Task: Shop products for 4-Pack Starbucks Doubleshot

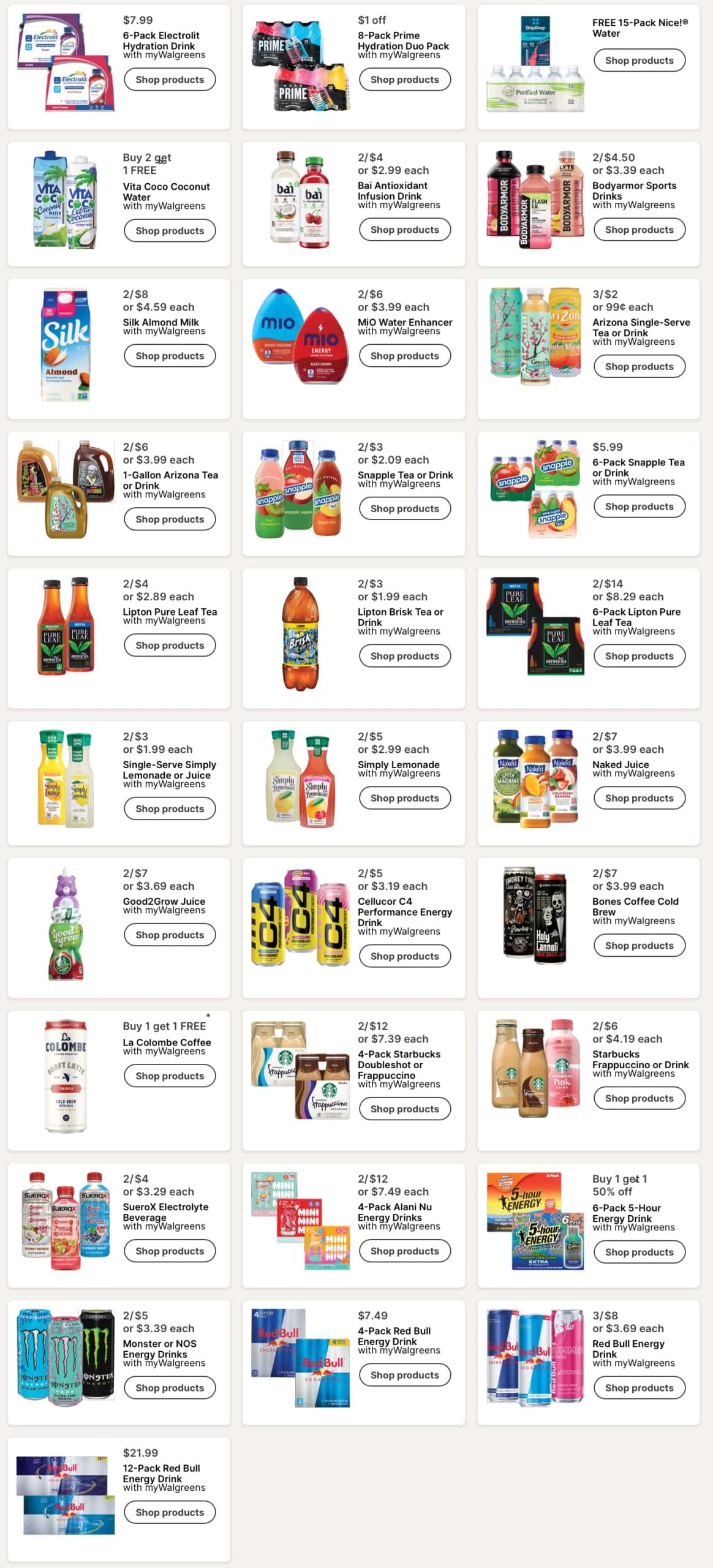Action: [x=404, y=1109]
